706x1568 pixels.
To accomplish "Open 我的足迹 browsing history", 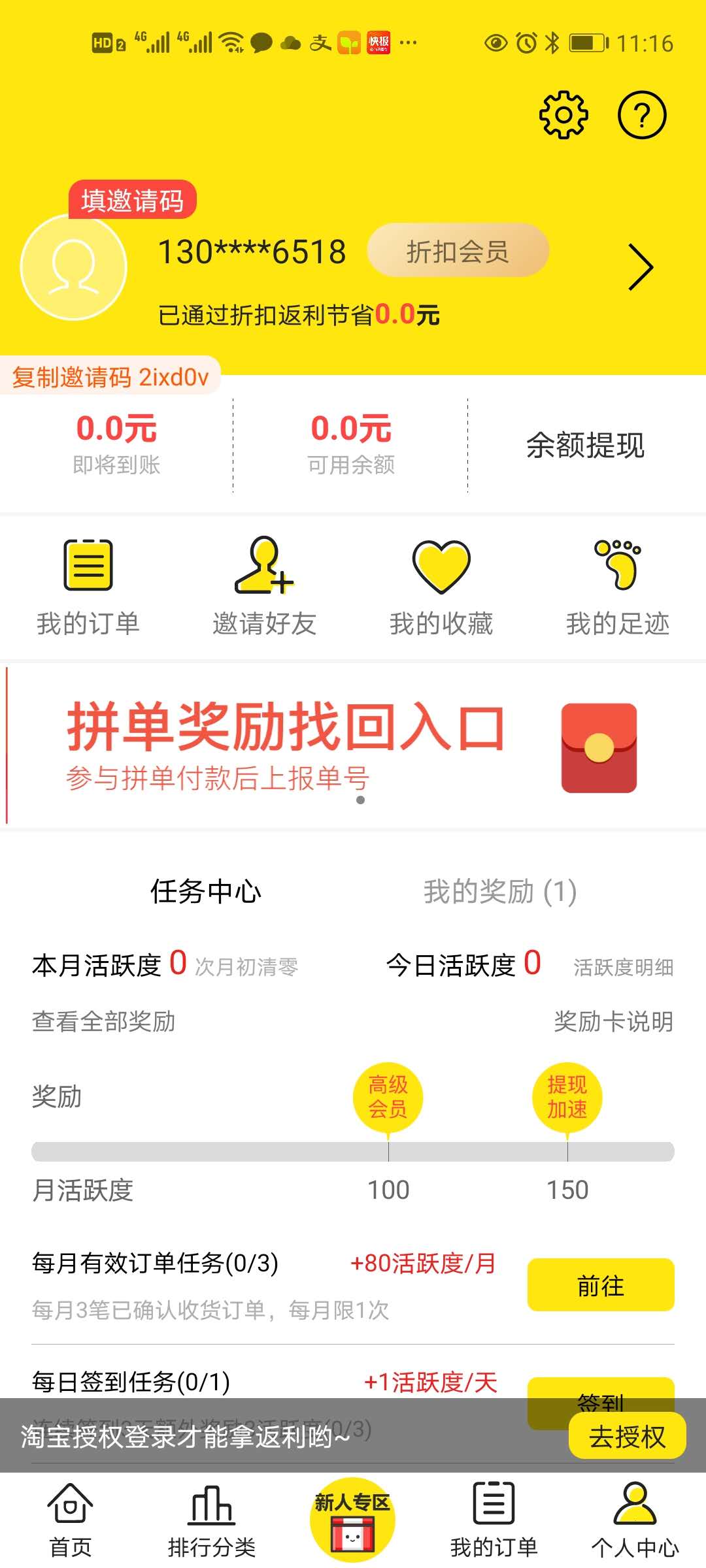I will click(618, 586).
